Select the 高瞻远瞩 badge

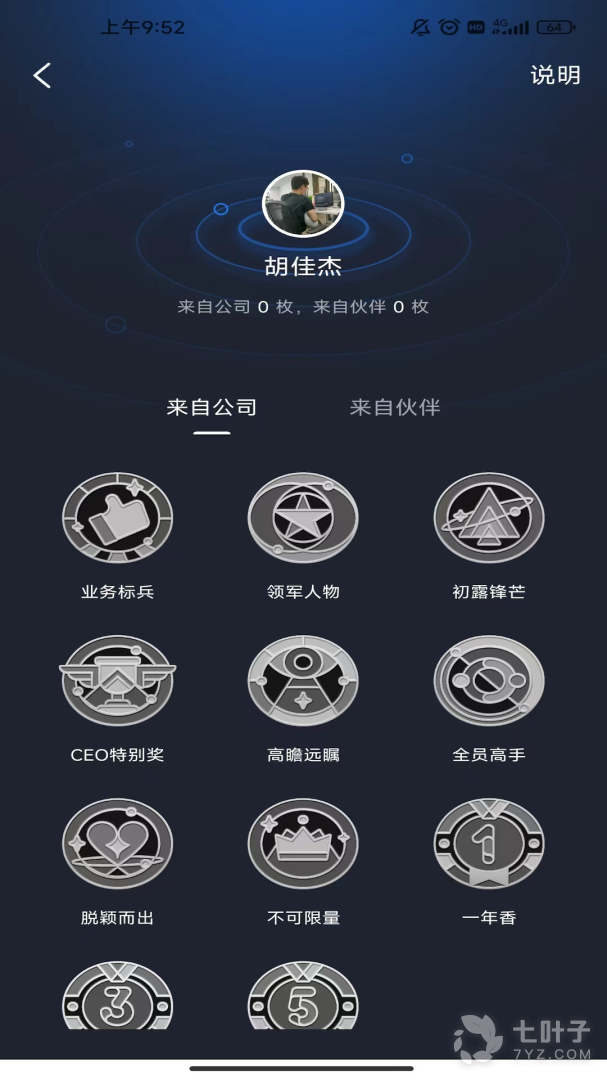tap(303, 681)
